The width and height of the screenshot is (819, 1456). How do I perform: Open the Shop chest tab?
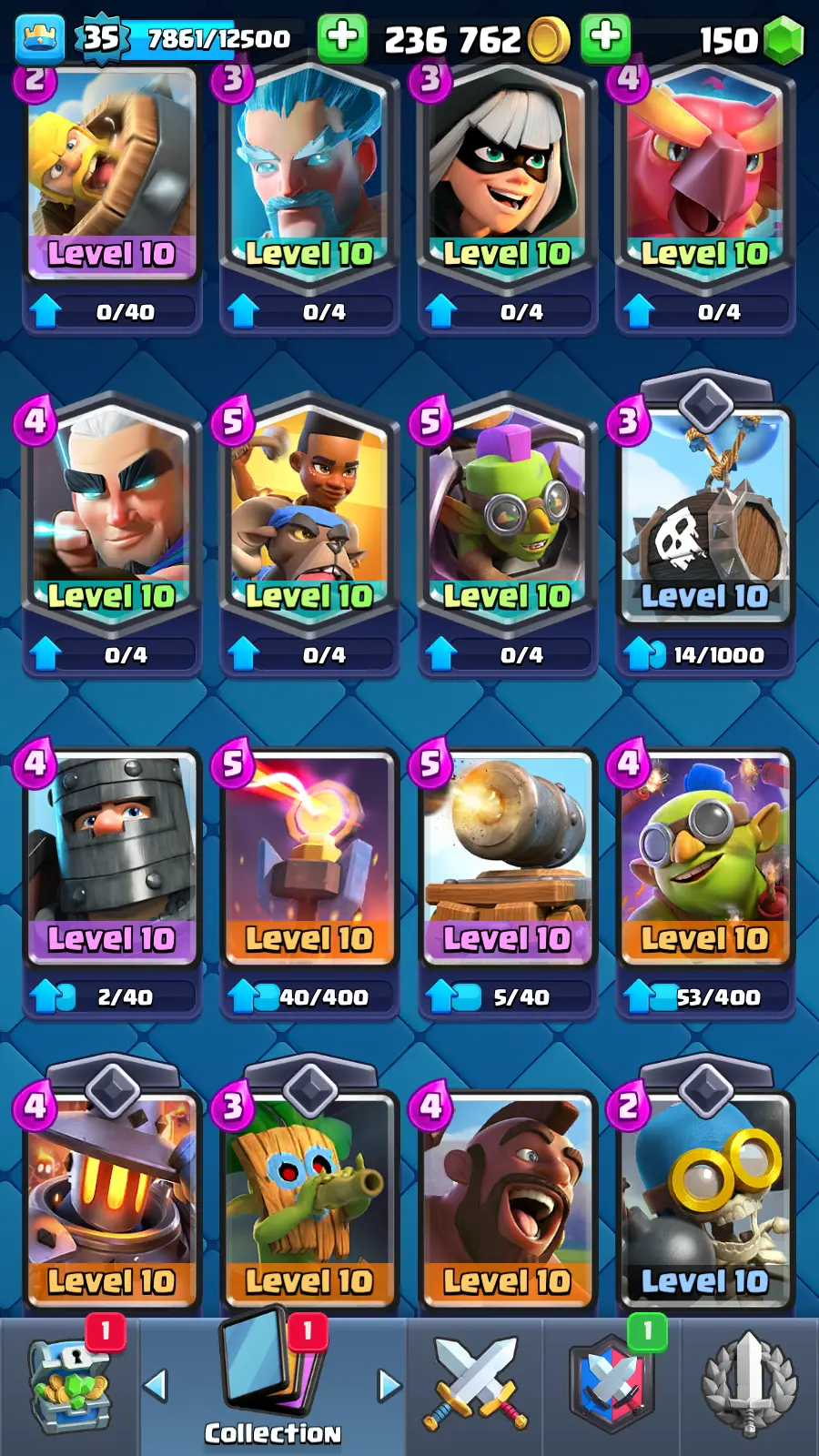coord(69,1387)
